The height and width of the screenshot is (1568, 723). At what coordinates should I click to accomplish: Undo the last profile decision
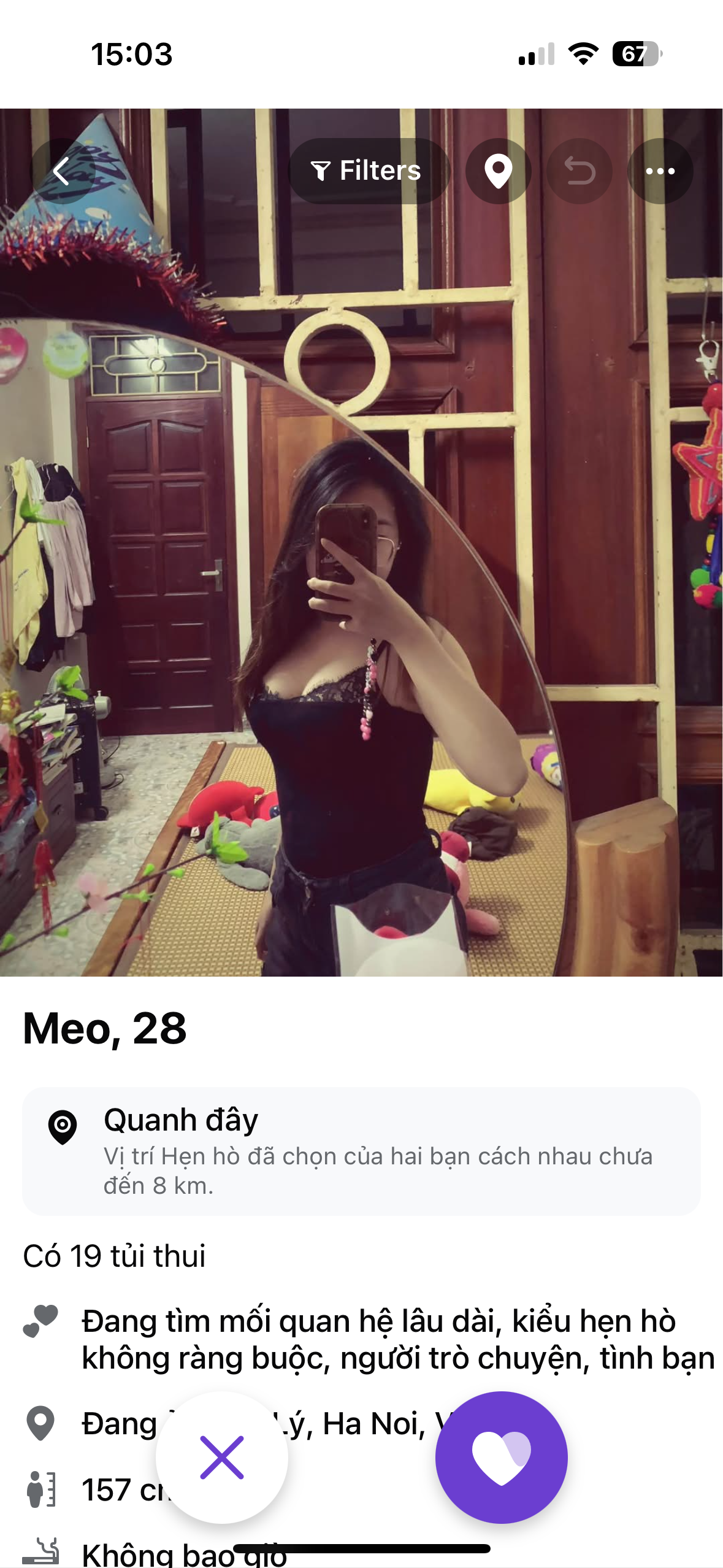tap(579, 171)
